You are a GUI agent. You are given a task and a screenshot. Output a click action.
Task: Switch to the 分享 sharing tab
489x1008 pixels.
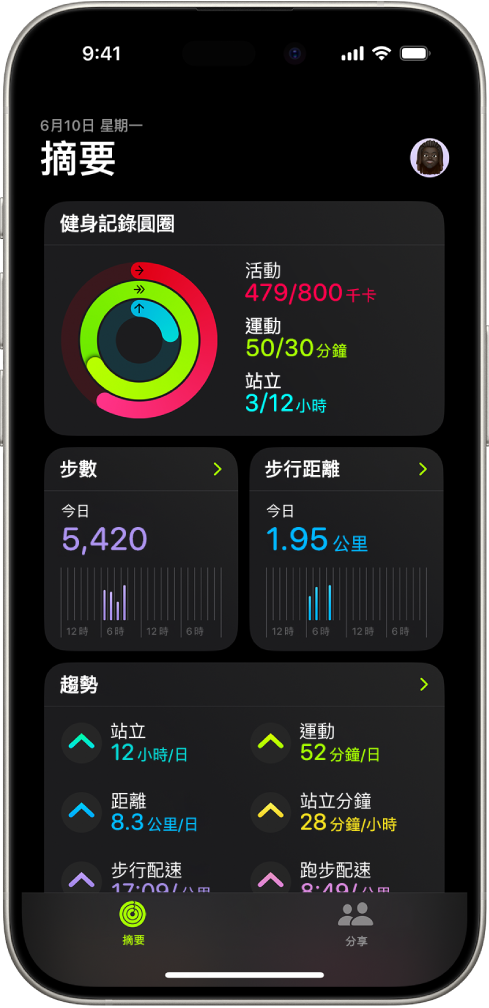[356, 924]
